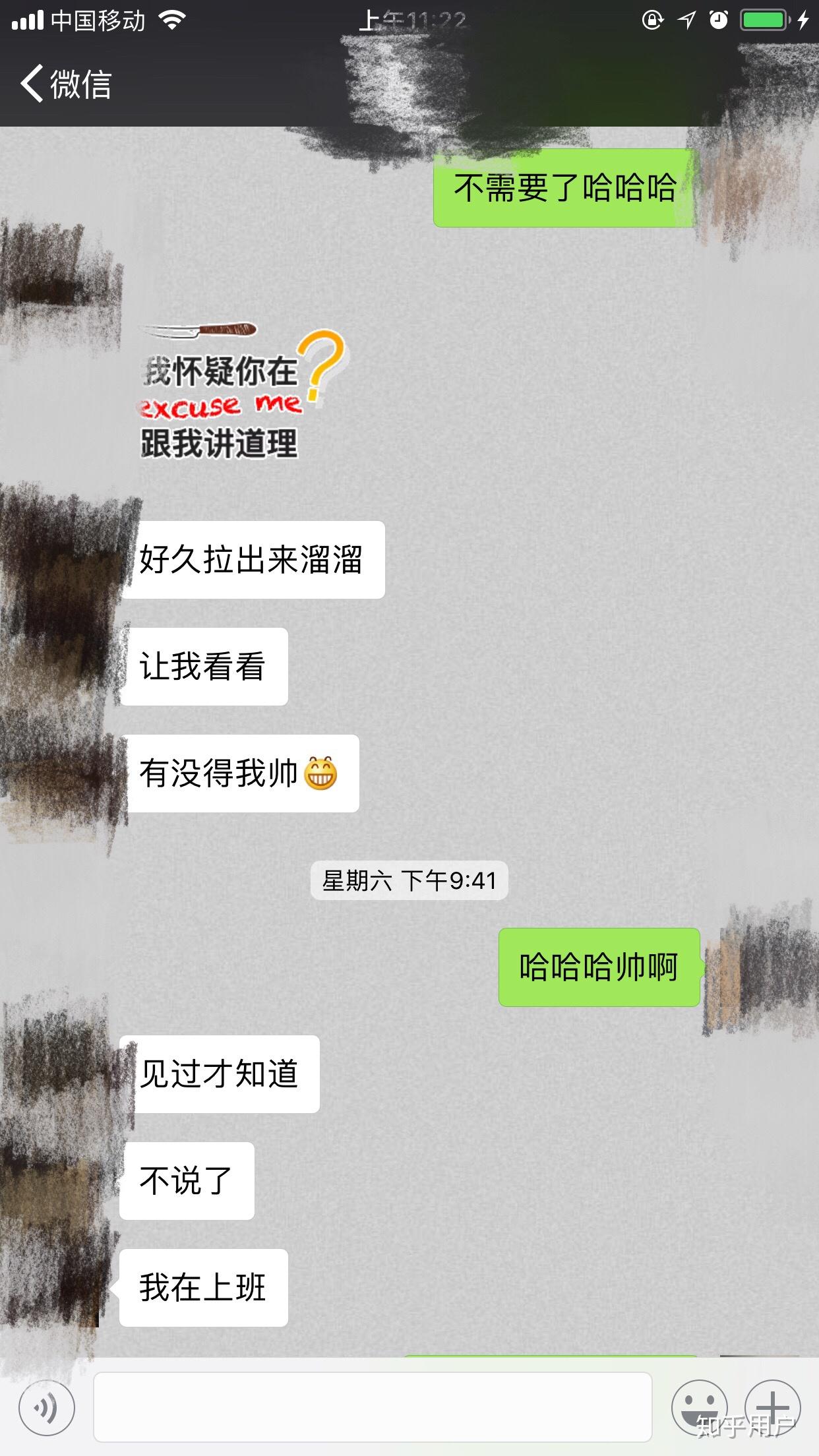This screenshot has width=819, height=1456.
Task: Go back to the 微信 chat list
Action: pos(65,84)
